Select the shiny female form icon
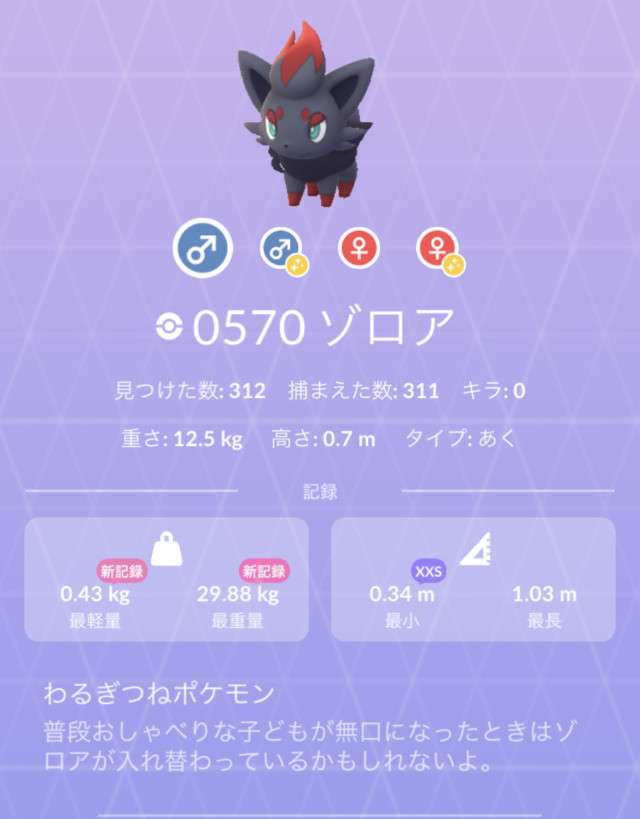The width and height of the screenshot is (640, 819). (x=439, y=250)
